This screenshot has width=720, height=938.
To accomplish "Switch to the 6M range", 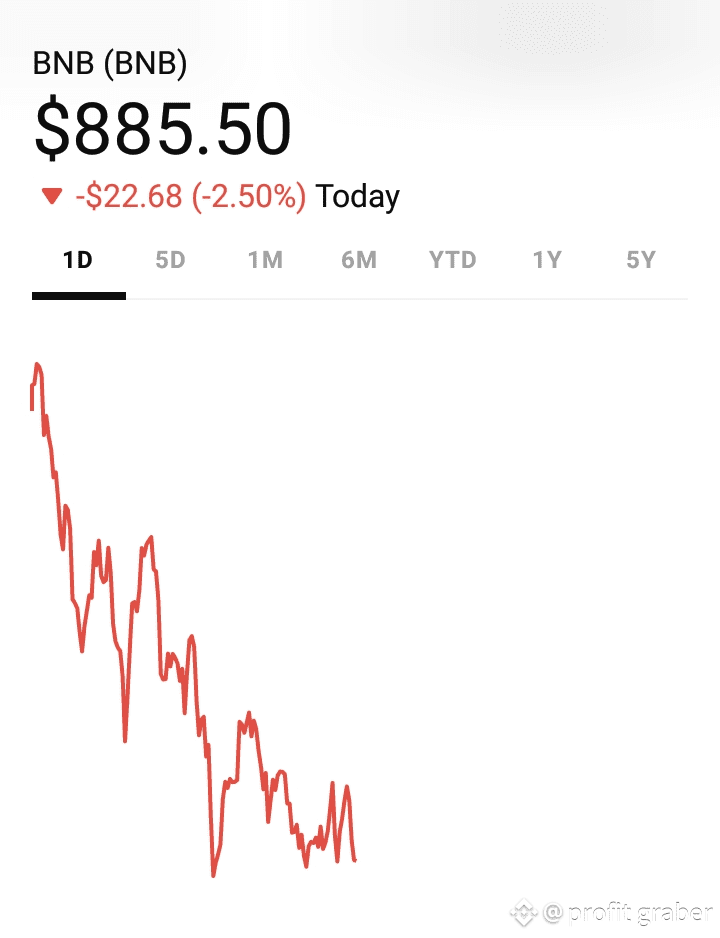I will coord(359,261).
